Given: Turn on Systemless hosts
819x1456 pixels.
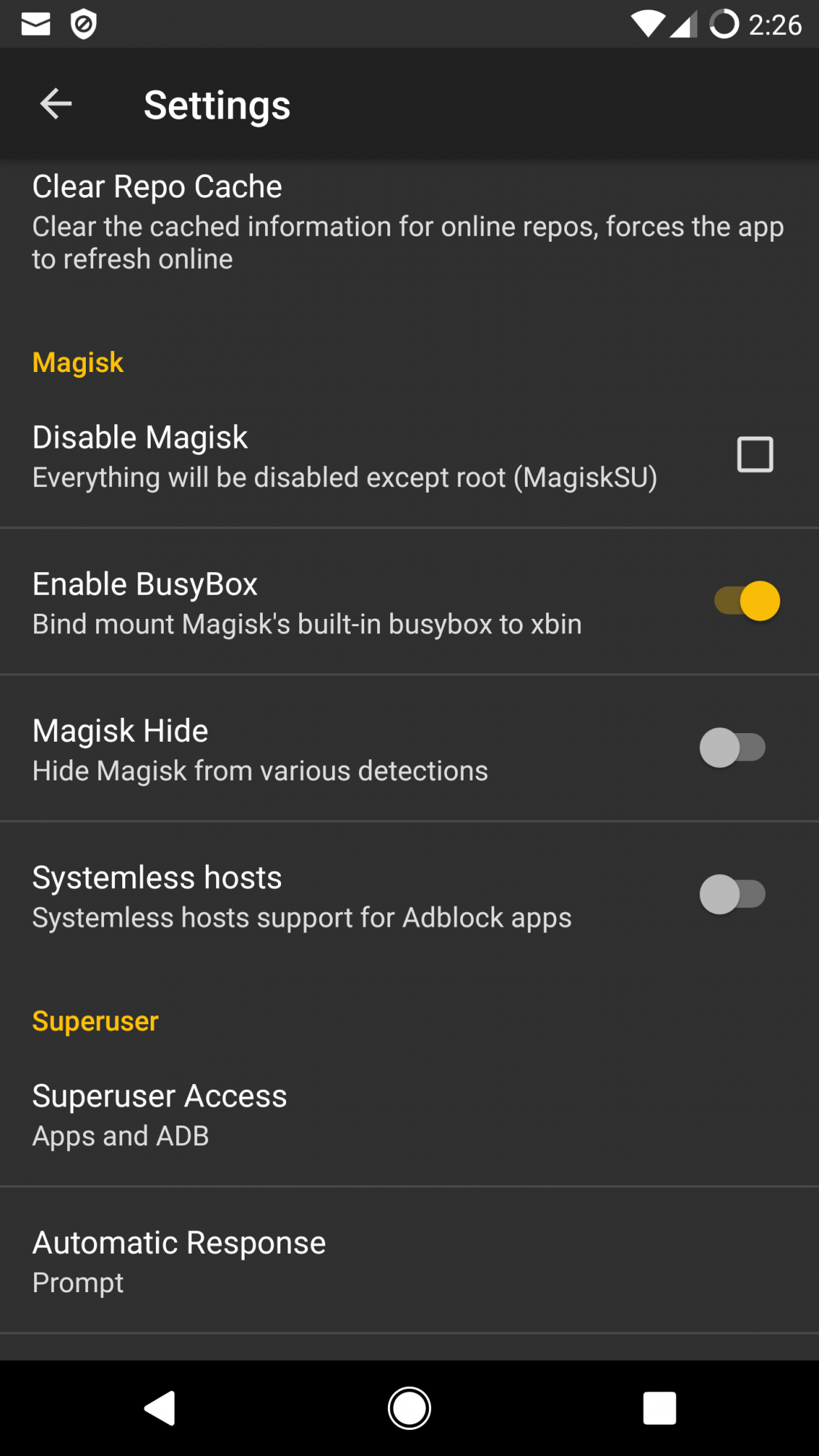Looking at the screenshot, I should [732, 895].
